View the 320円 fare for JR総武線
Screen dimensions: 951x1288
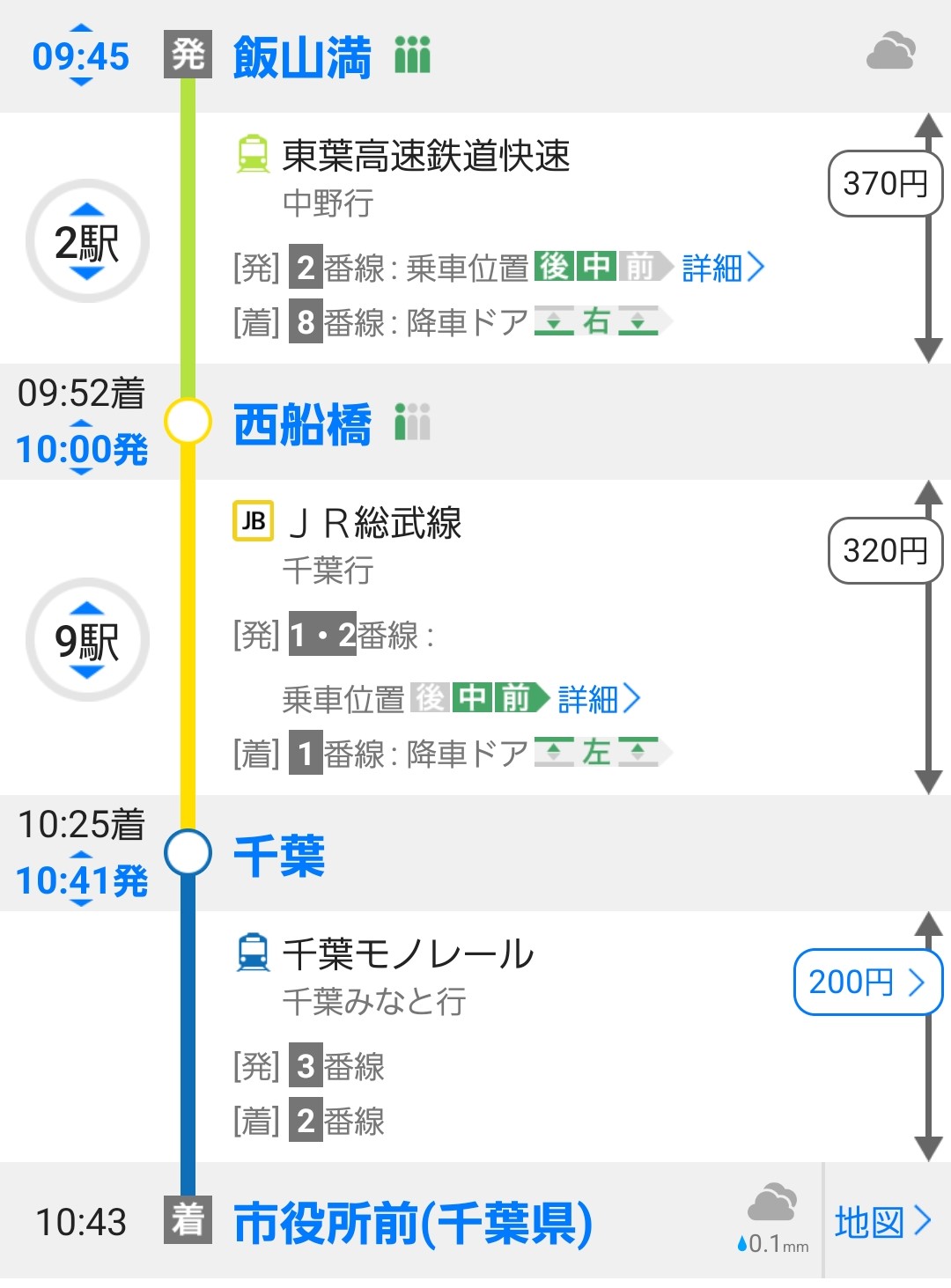tap(884, 551)
